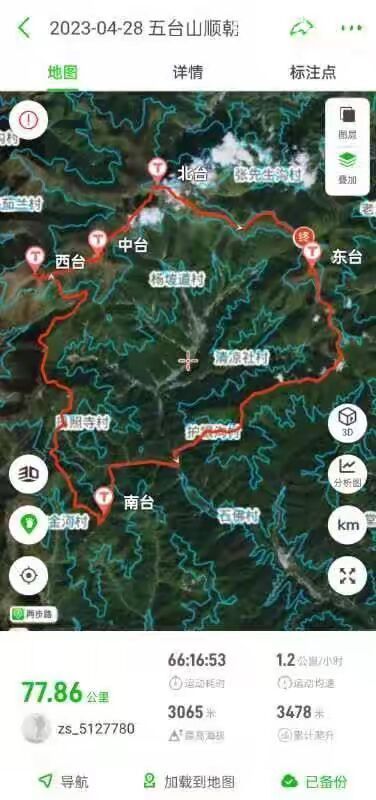376x800 pixels.
Task: Share this track via the arrow icon
Action: point(302,28)
